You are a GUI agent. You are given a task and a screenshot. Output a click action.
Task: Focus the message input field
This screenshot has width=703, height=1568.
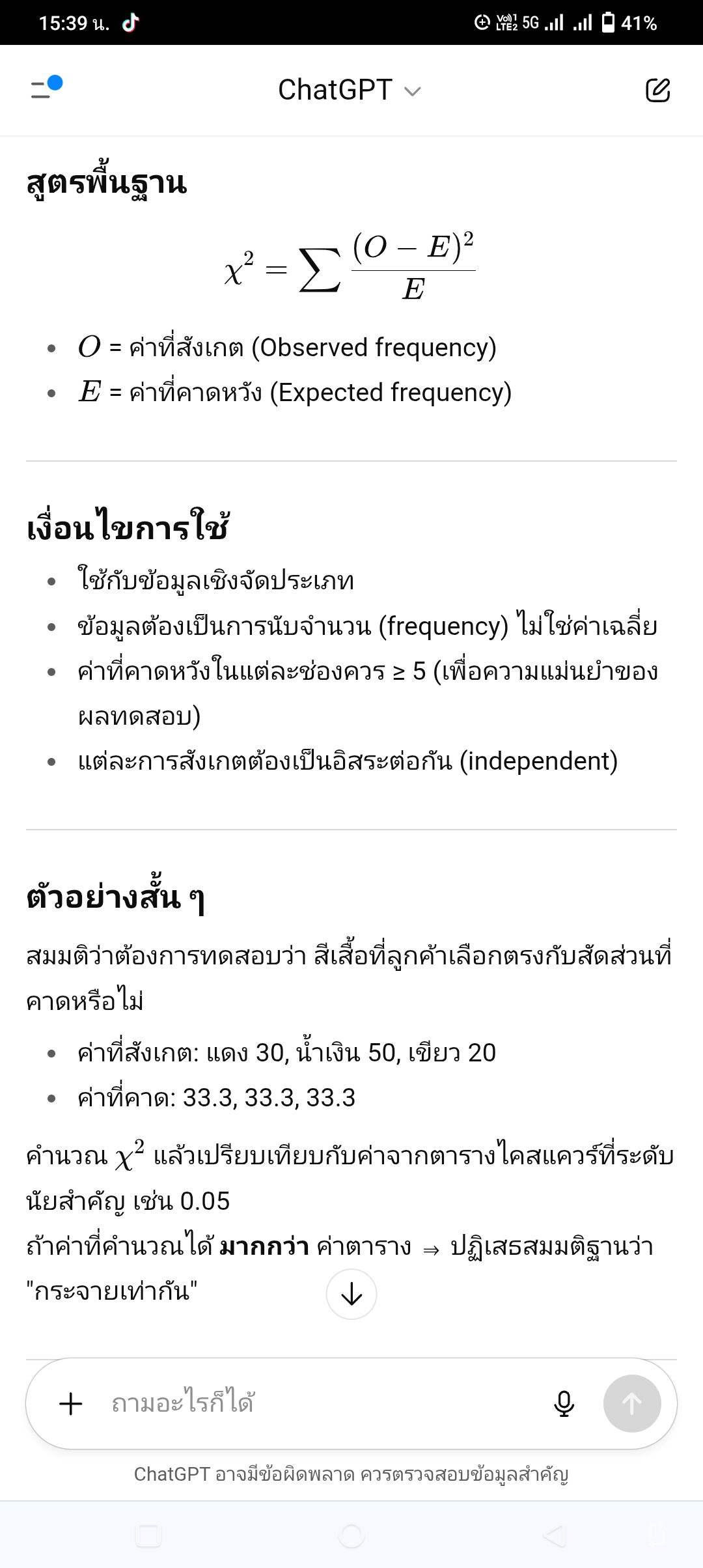coord(319,1404)
